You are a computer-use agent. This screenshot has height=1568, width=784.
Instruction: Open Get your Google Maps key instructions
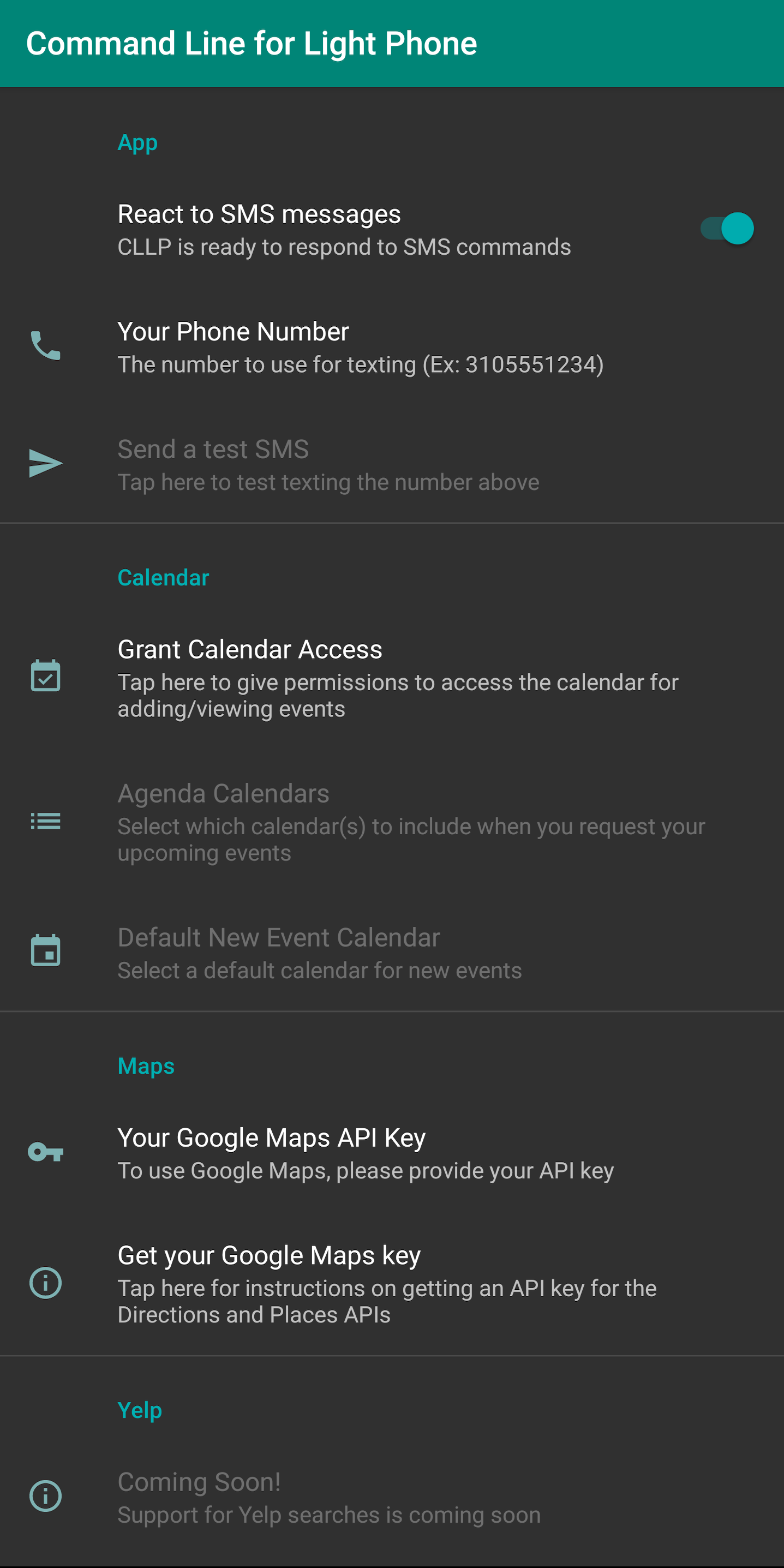[392, 1284]
